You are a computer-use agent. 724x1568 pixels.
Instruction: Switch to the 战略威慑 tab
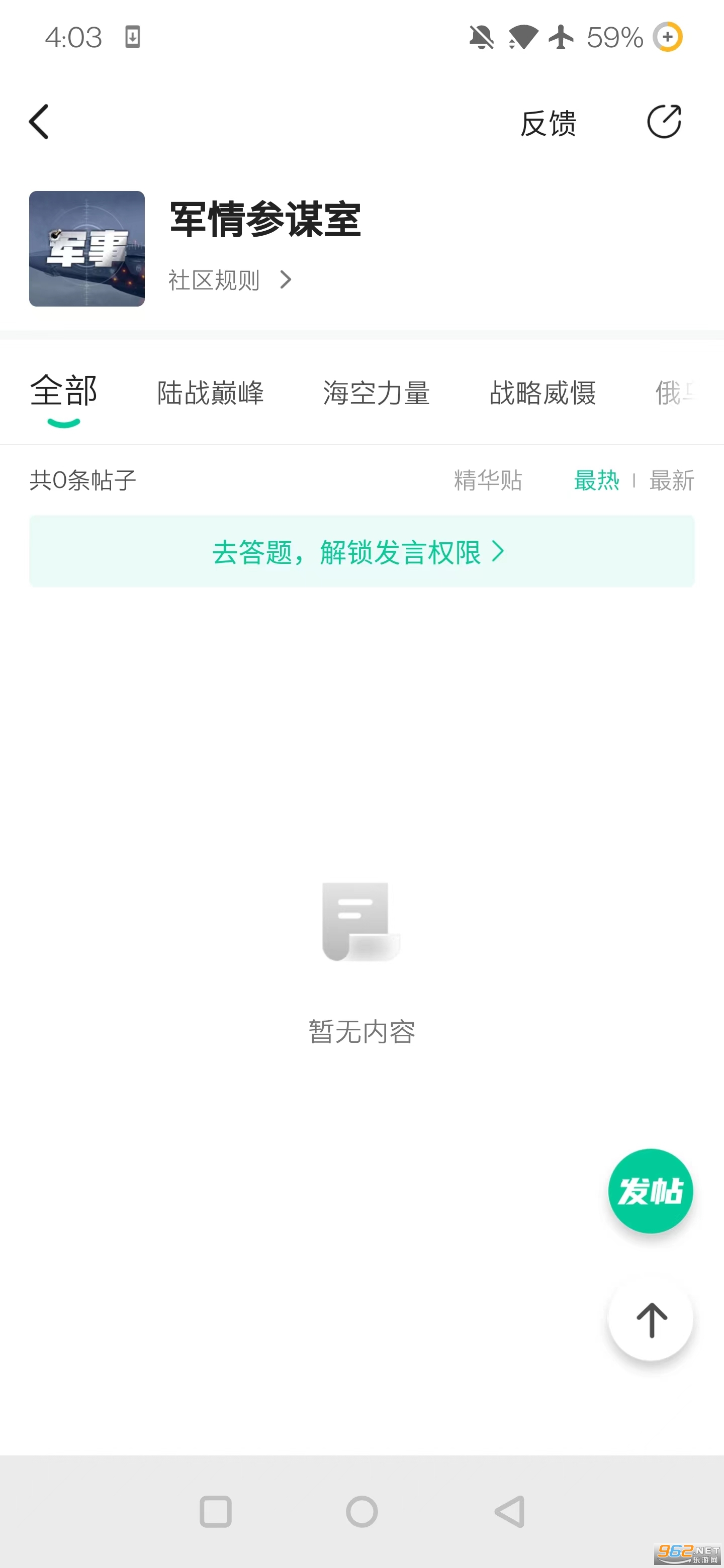pos(542,393)
